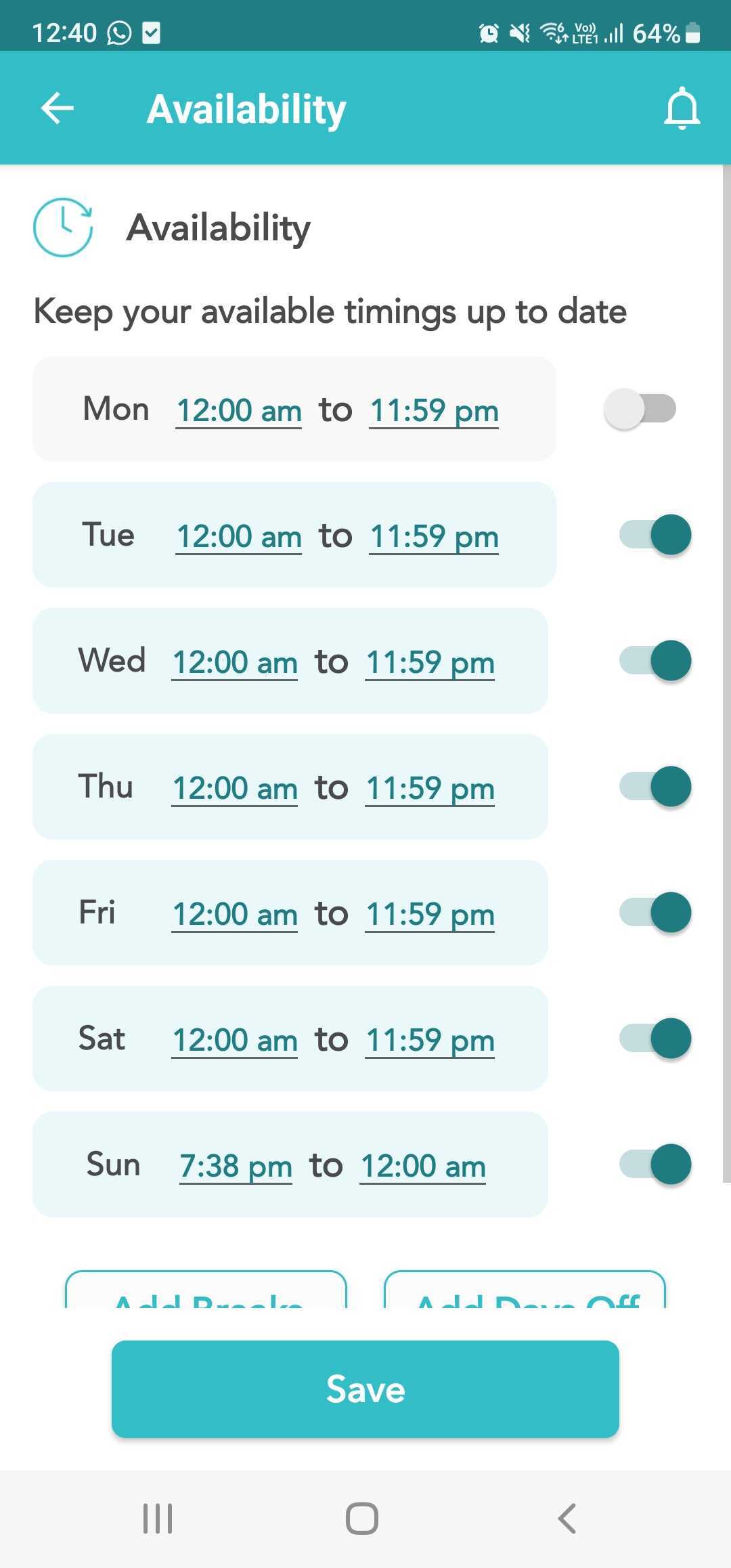731x1568 pixels.
Task: Edit Sunday start time 7:38 pm
Action: click(236, 1166)
